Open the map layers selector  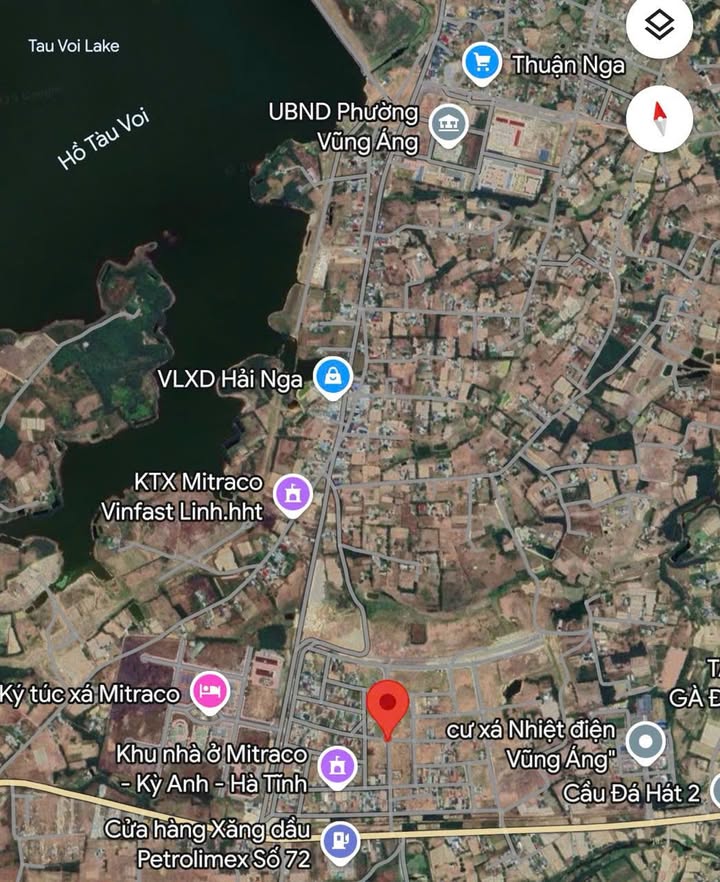click(659, 28)
